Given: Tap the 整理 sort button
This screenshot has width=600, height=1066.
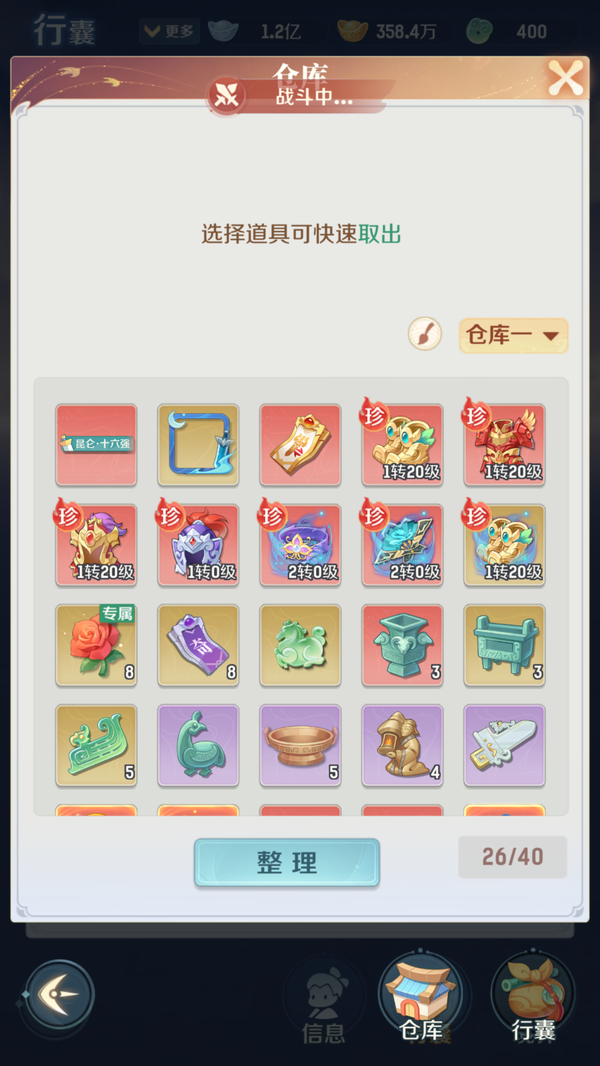Looking at the screenshot, I should 287,863.
